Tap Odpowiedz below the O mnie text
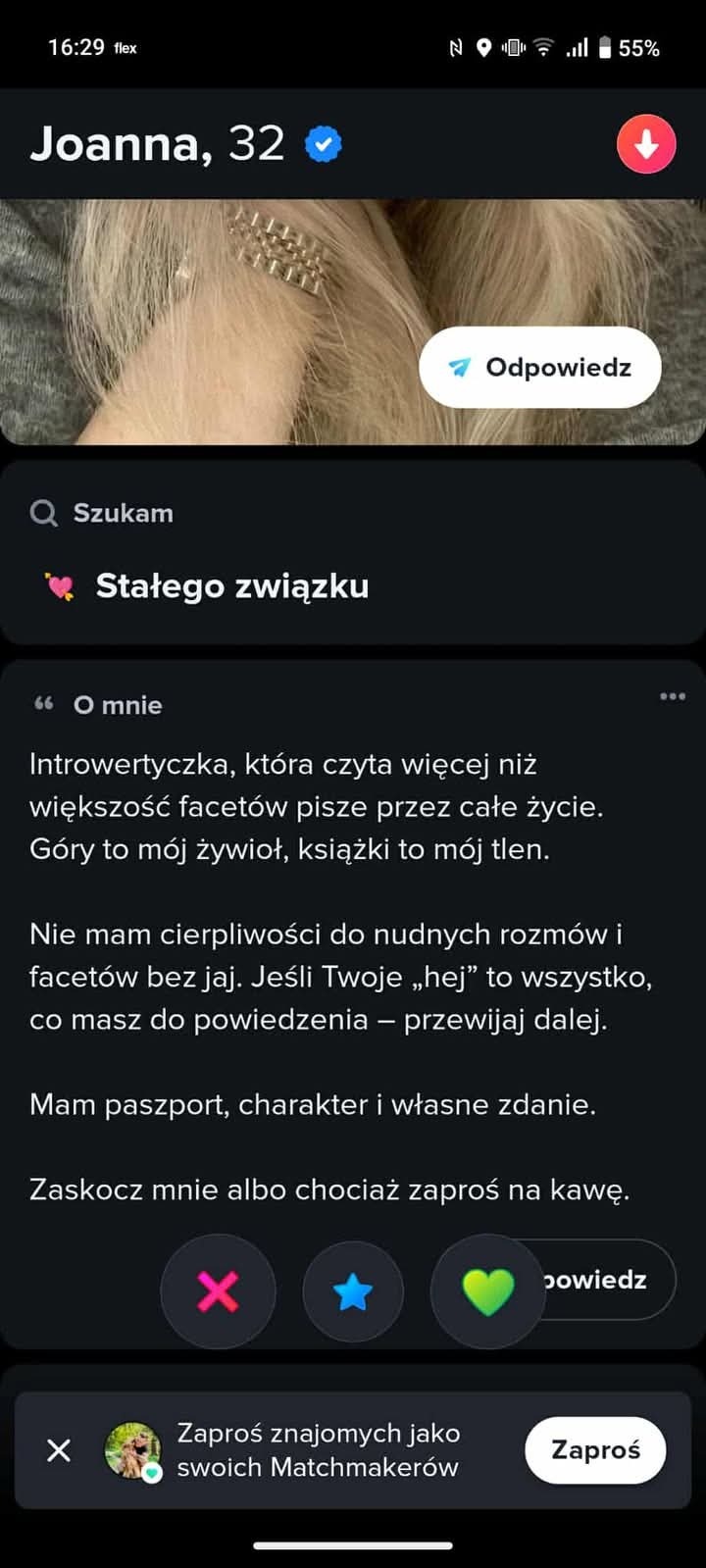This screenshot has height=1568, width=706. click(x=608, y=1280)
